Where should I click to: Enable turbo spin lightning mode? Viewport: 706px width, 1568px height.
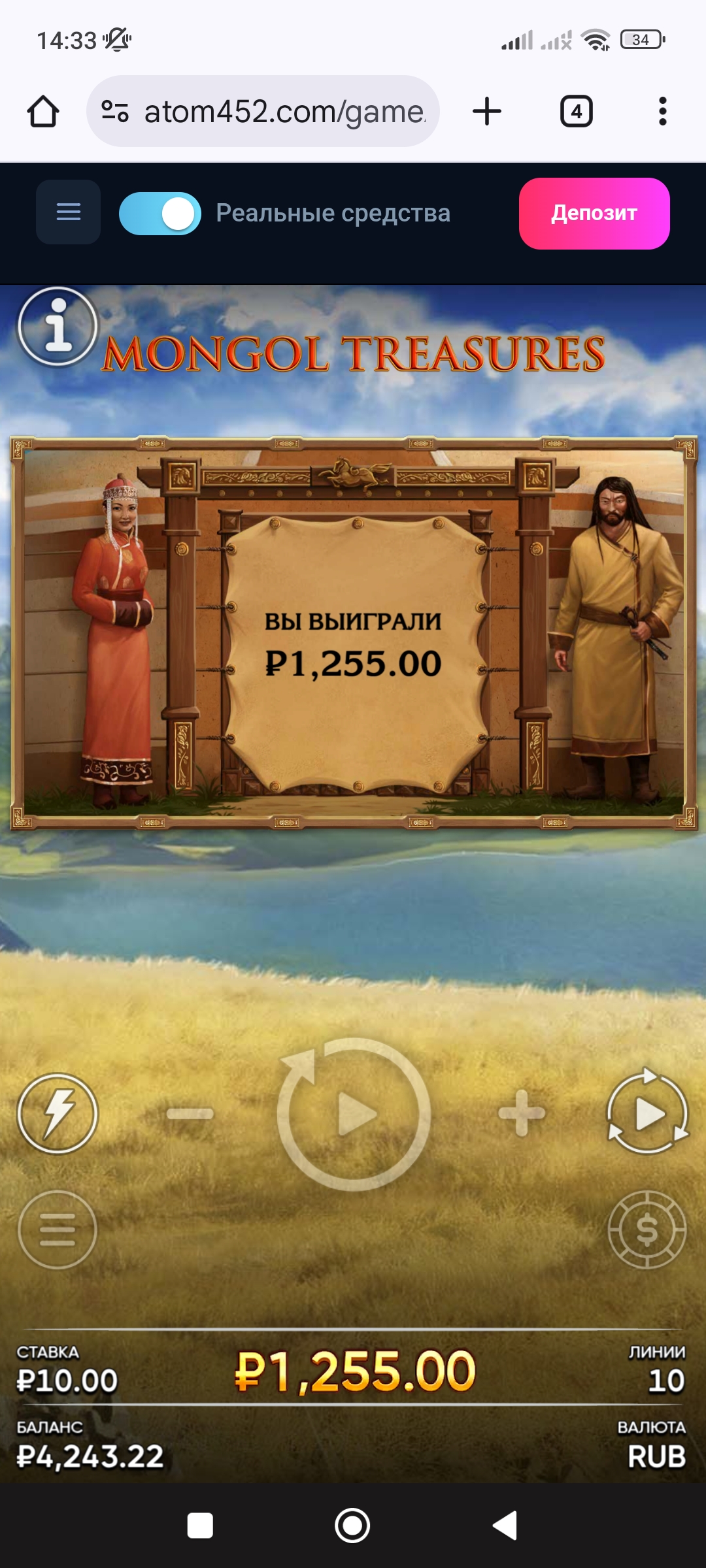58,1113
